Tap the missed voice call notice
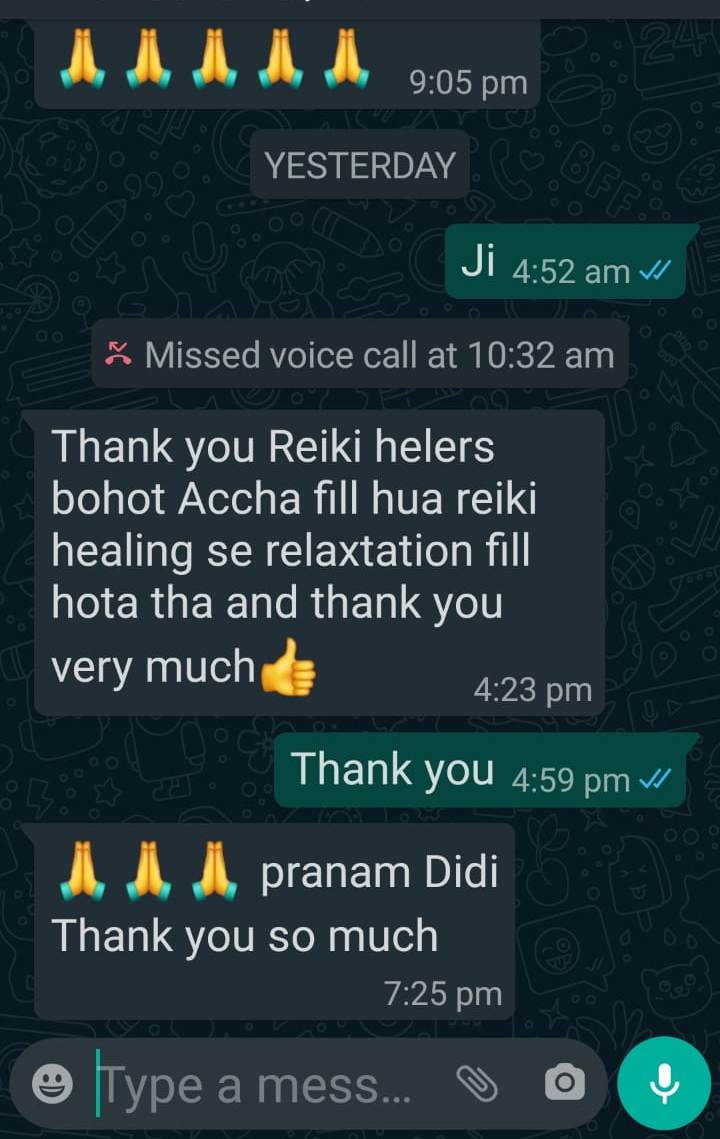This screenshot has width=720, height=1139. (360, 354)
